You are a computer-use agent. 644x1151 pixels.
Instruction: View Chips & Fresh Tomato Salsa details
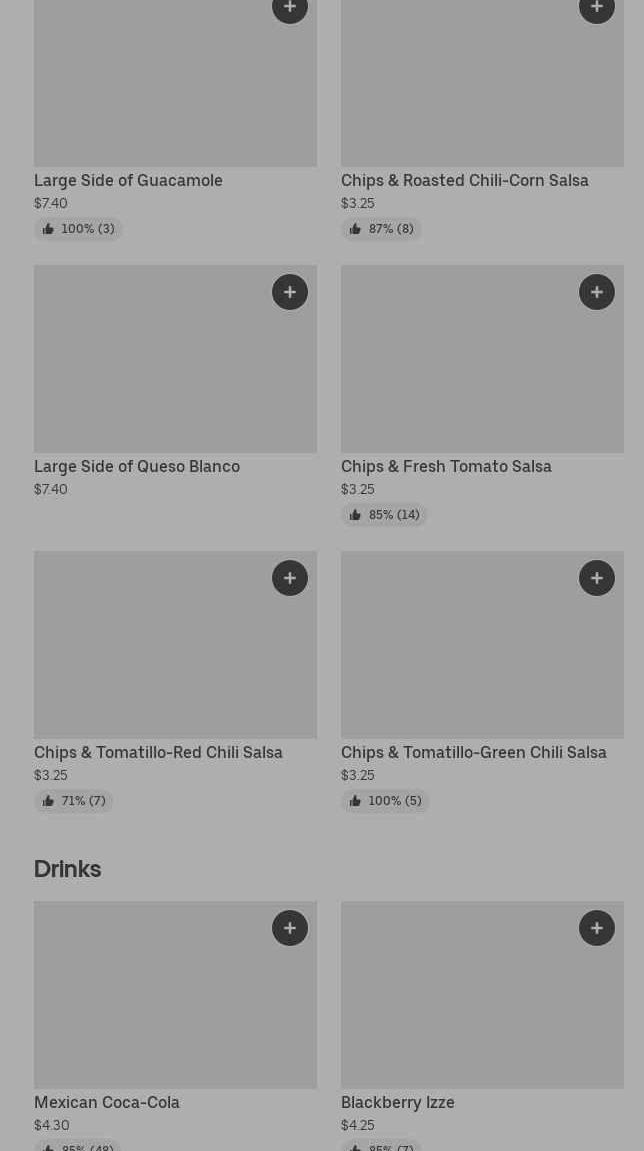[x=446, y=467]
